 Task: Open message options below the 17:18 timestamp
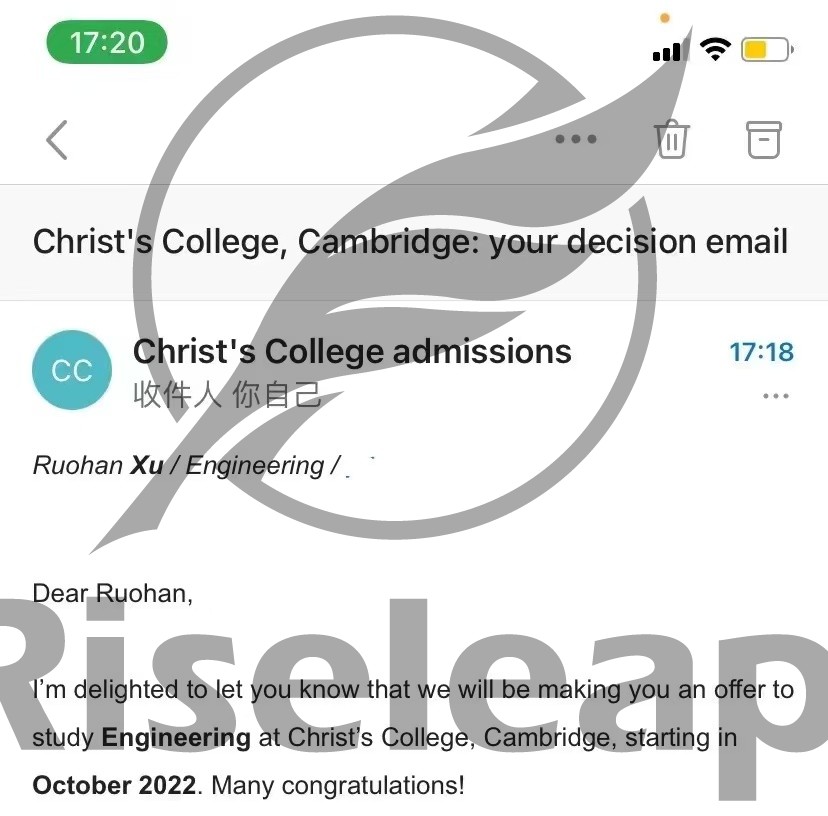point(776,397)
